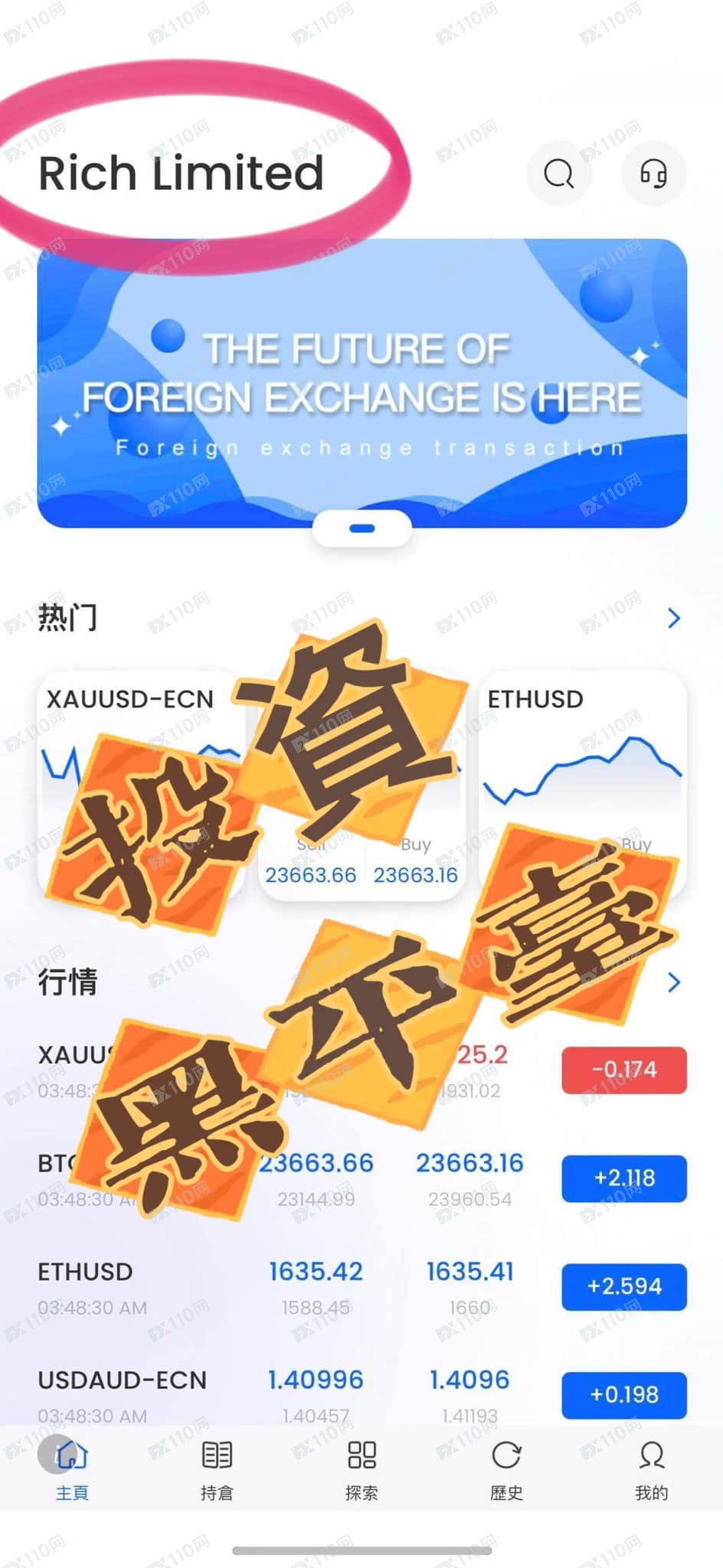Tap the +2.118 change button
The image size is (723, 1568).
(623, 1178)
